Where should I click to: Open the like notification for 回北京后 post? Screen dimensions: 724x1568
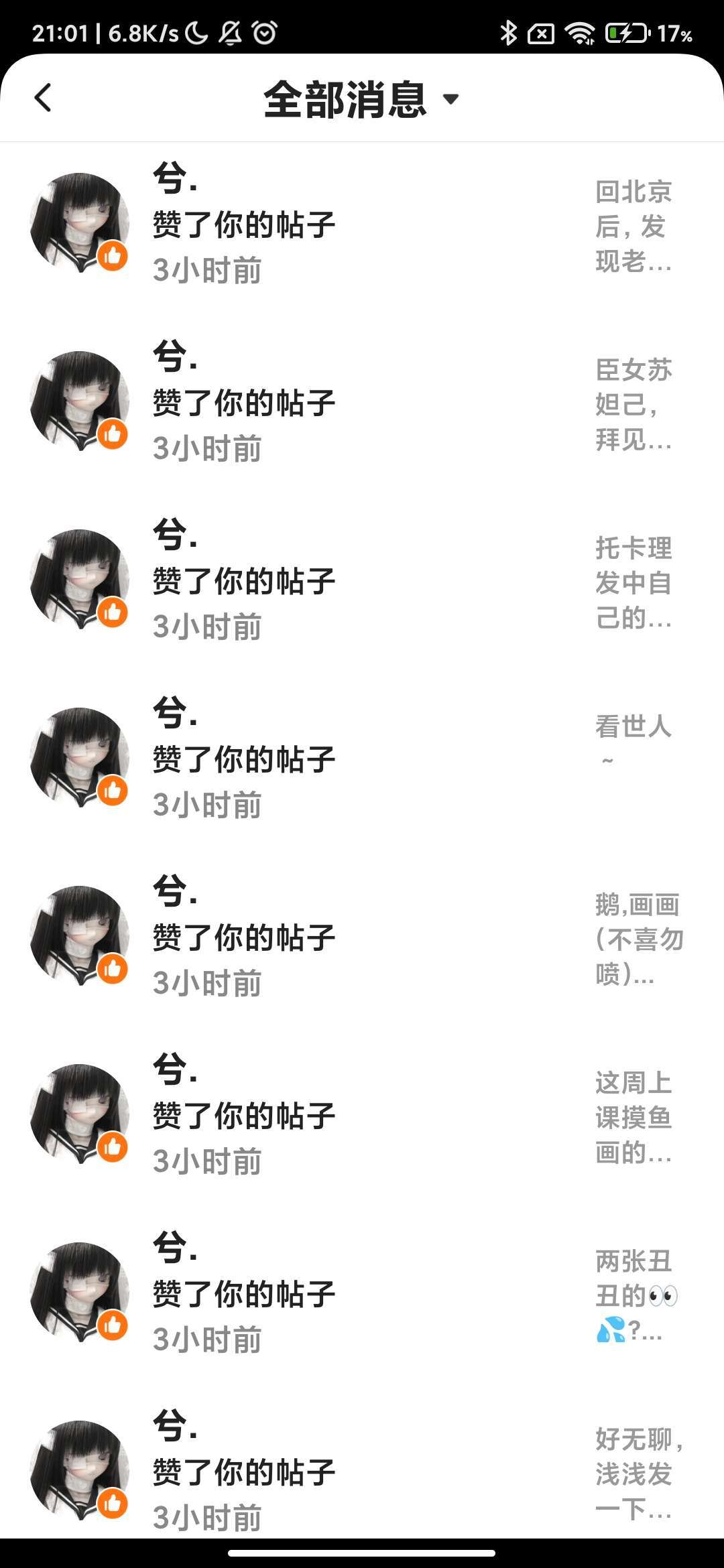pyautogui.click(x=362, y=225)
